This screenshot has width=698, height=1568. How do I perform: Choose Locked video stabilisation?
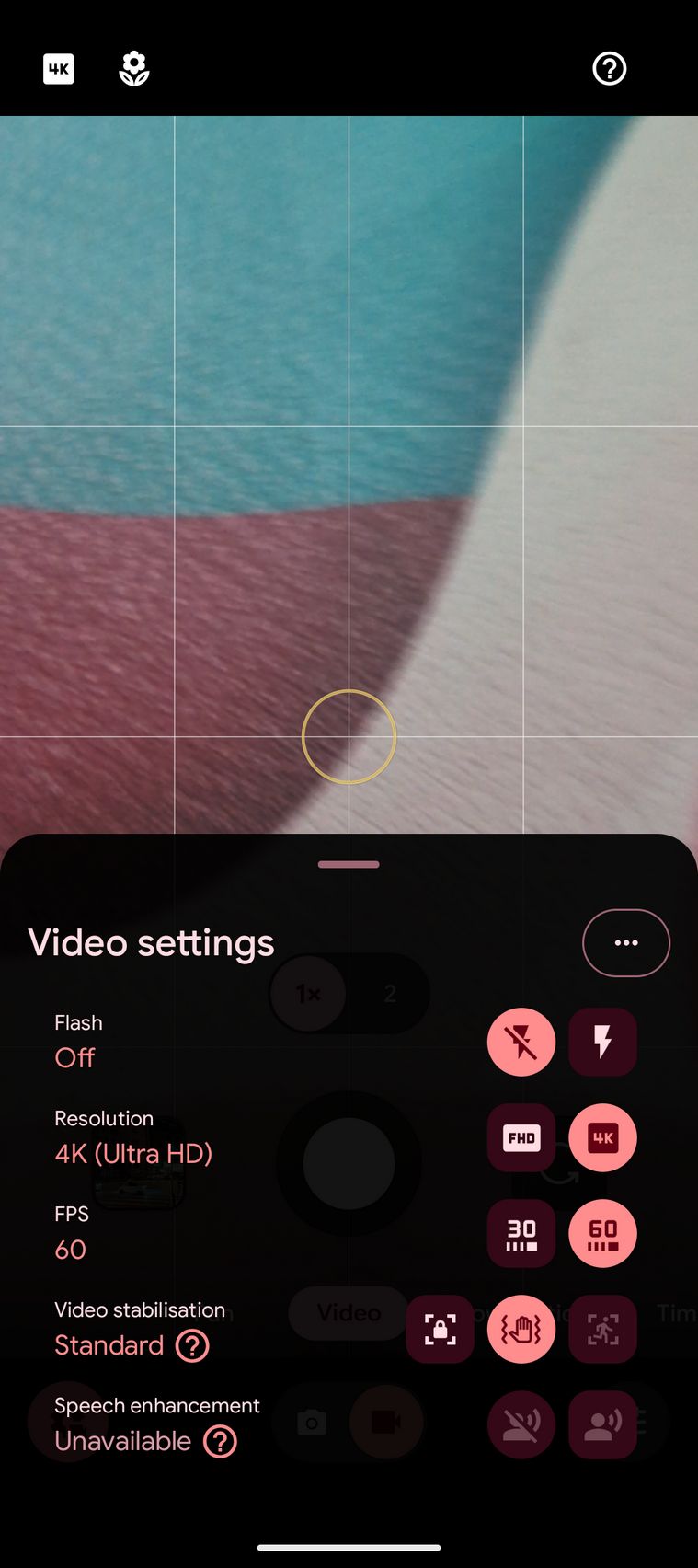[x=440, y=1329]
